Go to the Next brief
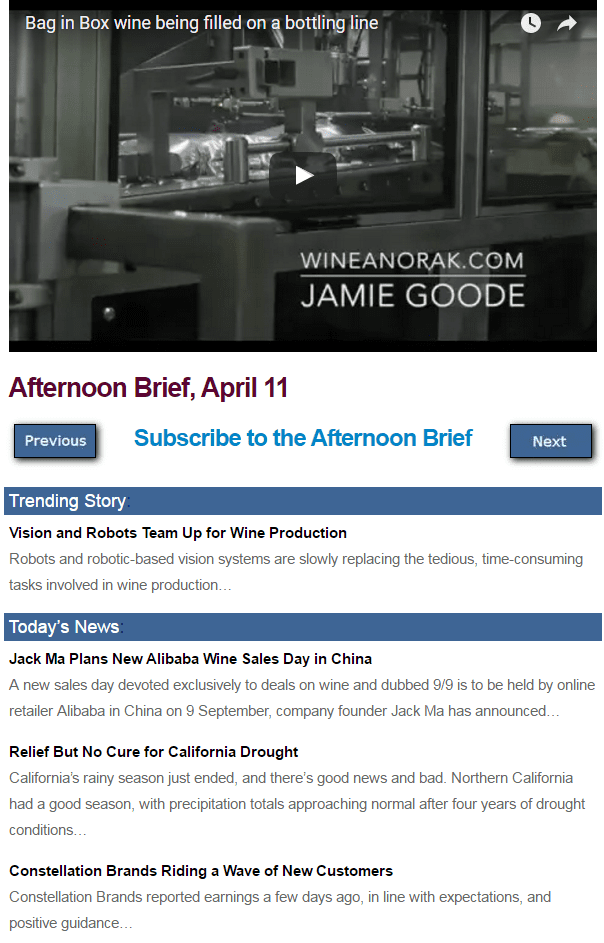 tap(550, 441)
